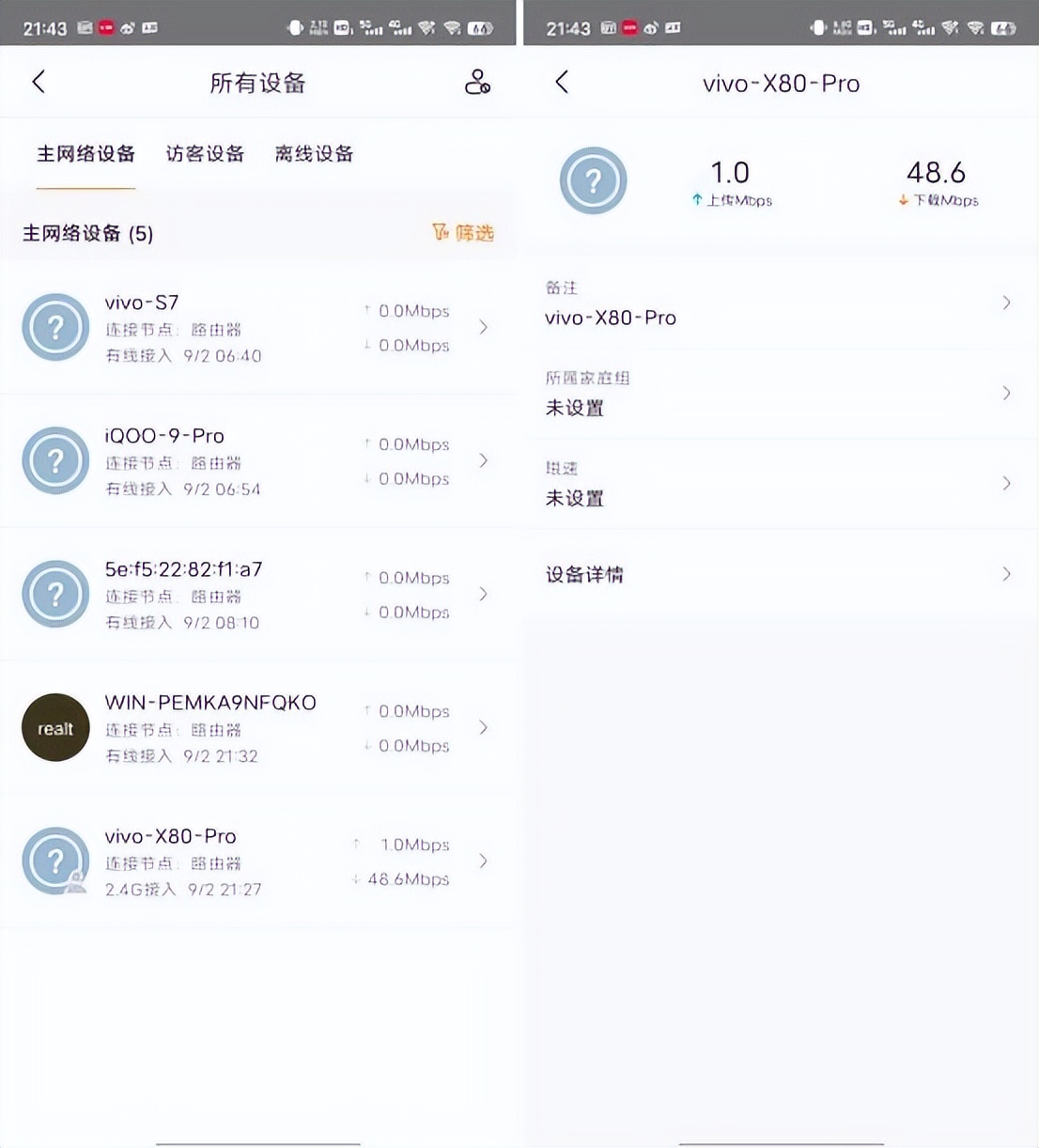Tap the large avatar on vivo-X80-Pro page
The image size is (1039, 1148).
click(x=593, y=180)
